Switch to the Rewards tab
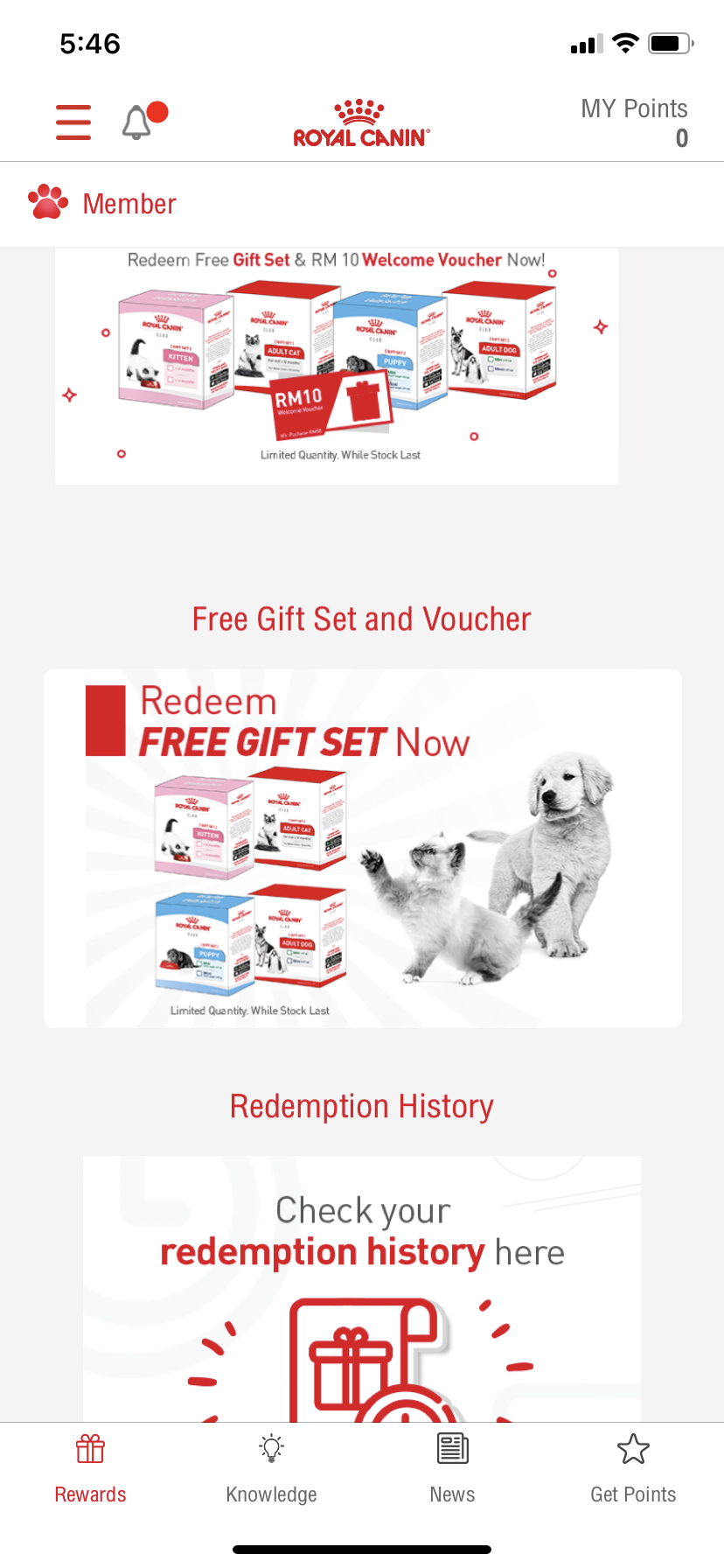 click(91, 1468)
